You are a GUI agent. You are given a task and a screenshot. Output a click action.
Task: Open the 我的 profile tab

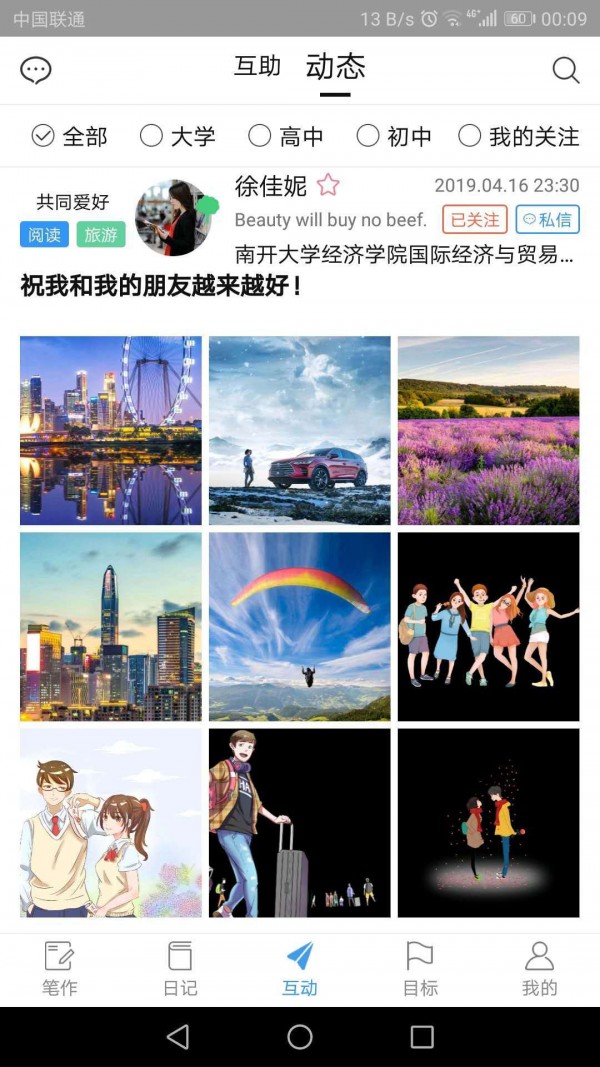pyautogui.click(x=539, y=969)
